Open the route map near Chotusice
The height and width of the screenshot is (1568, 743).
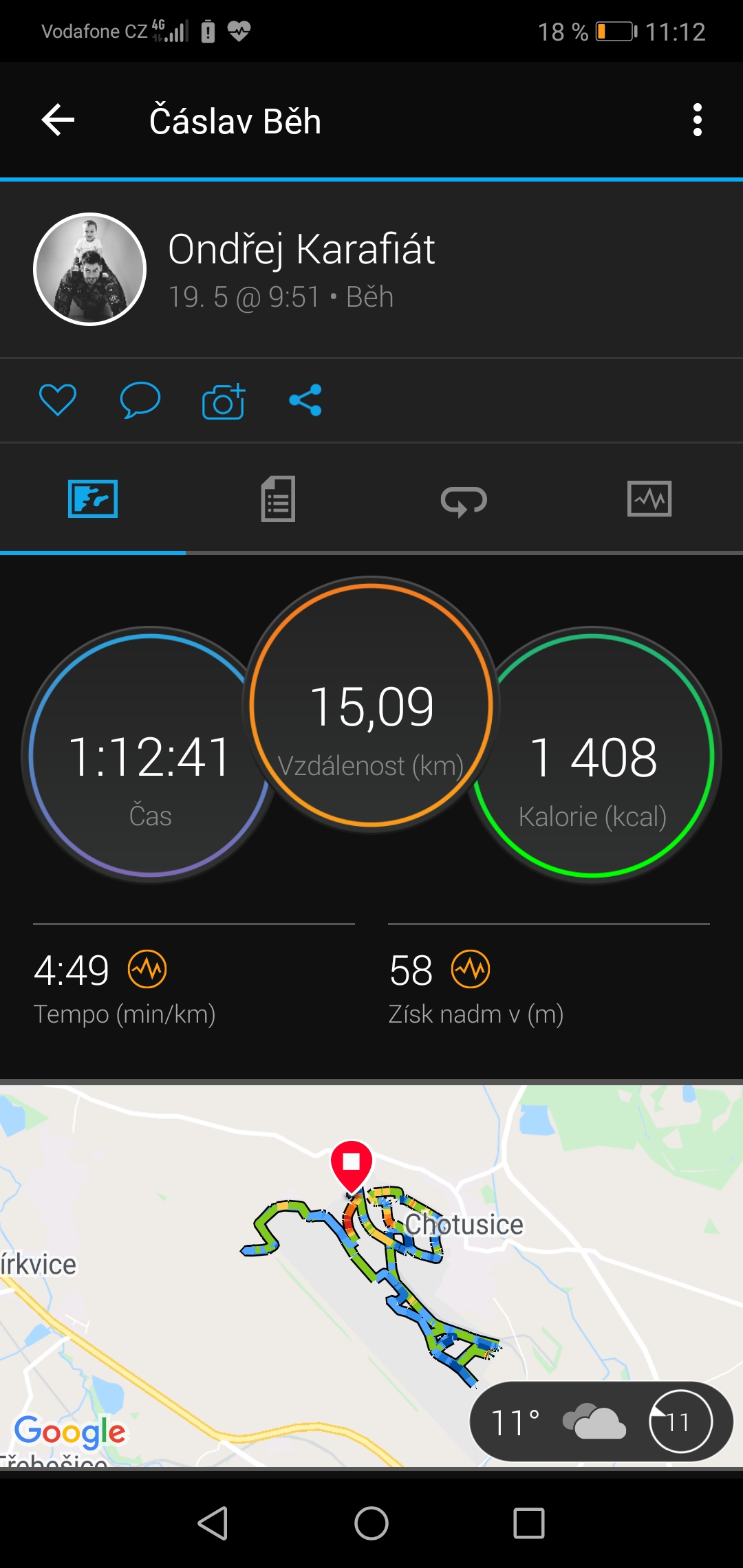[371, 1276]
